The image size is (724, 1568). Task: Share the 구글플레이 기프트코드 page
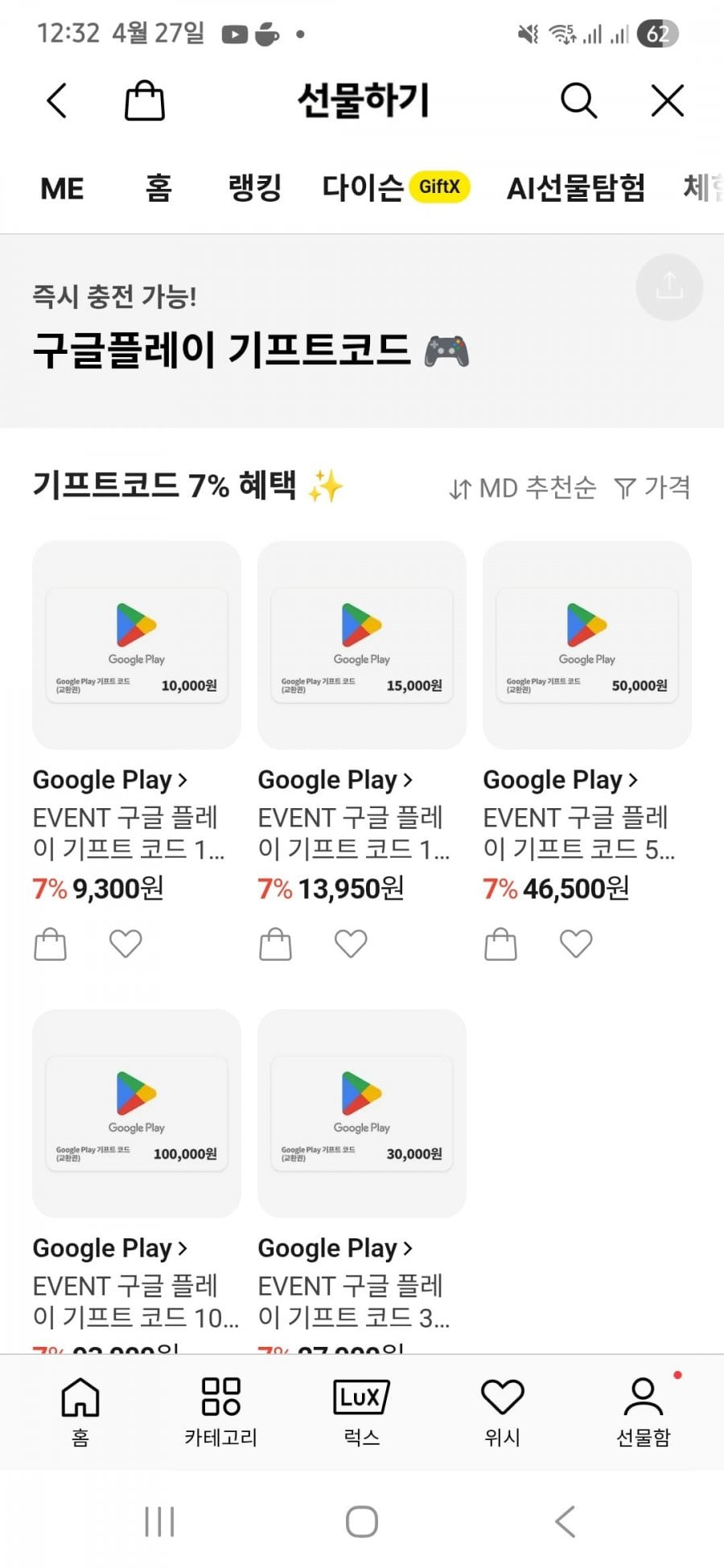[668, 287]
